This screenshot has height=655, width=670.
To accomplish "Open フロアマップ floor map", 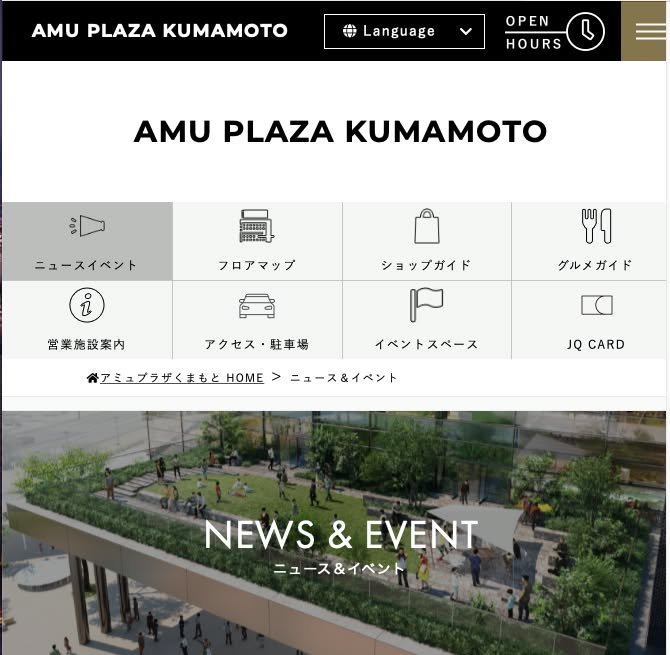I will (x=257, y=241).
